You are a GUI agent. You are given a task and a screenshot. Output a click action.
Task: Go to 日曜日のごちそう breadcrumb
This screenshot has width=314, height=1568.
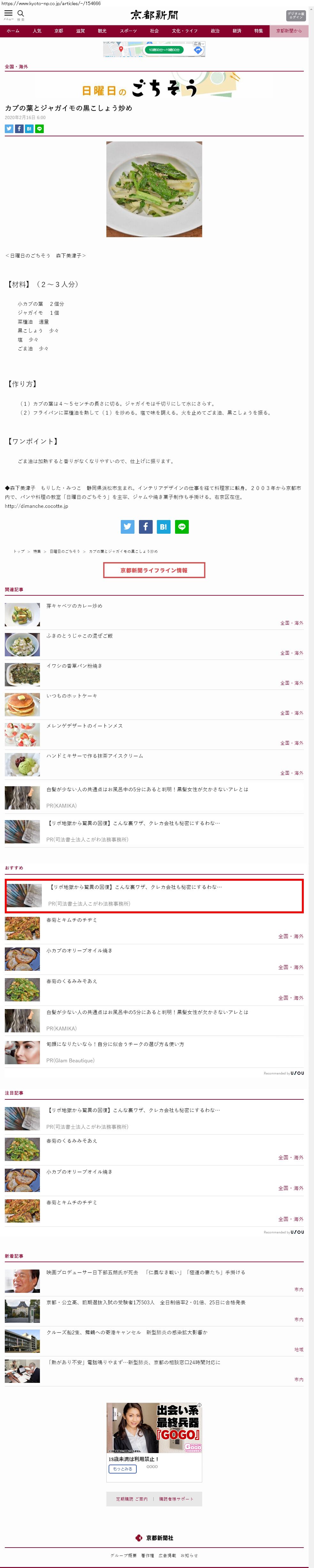(65, 552)
